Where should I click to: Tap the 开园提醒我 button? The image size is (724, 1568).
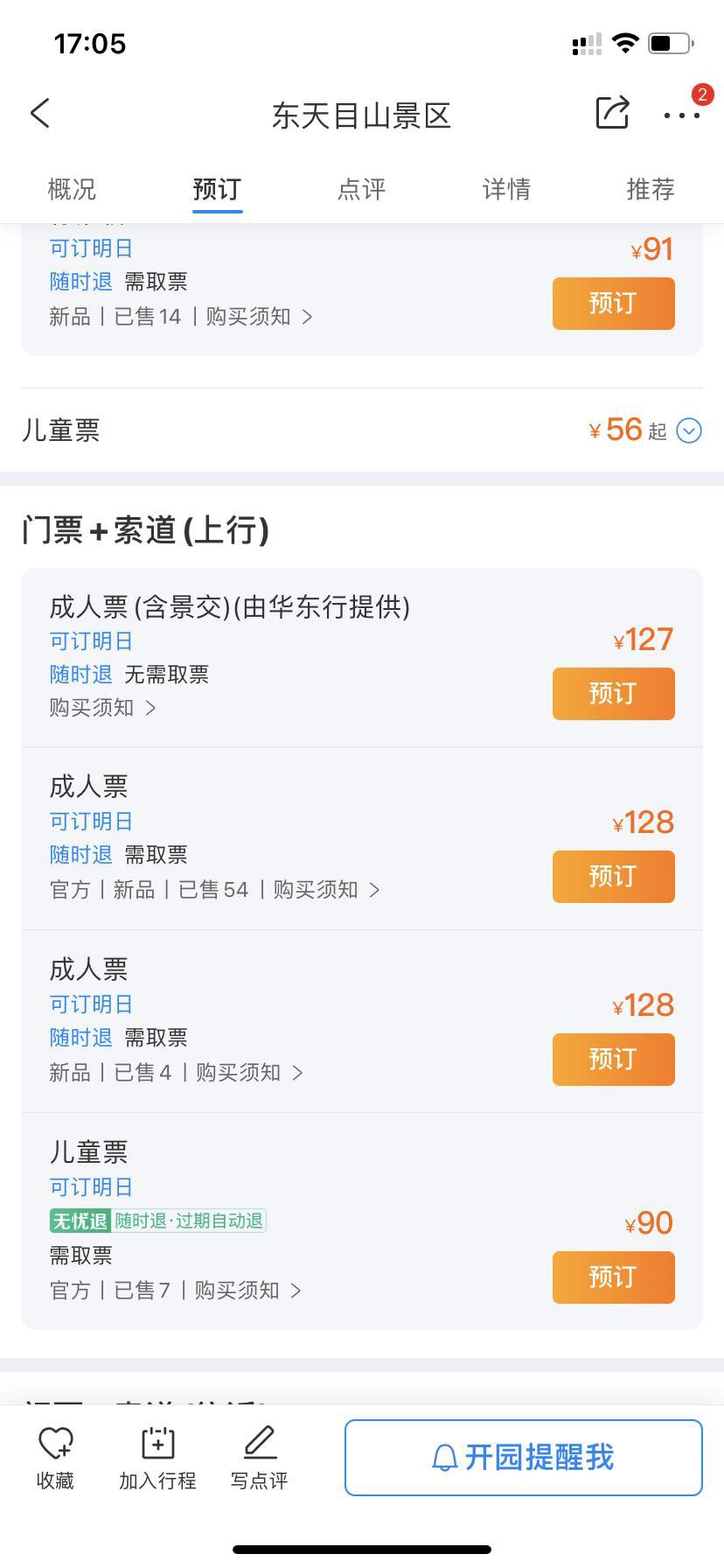pyautogui.click(x=523, y=1458)
